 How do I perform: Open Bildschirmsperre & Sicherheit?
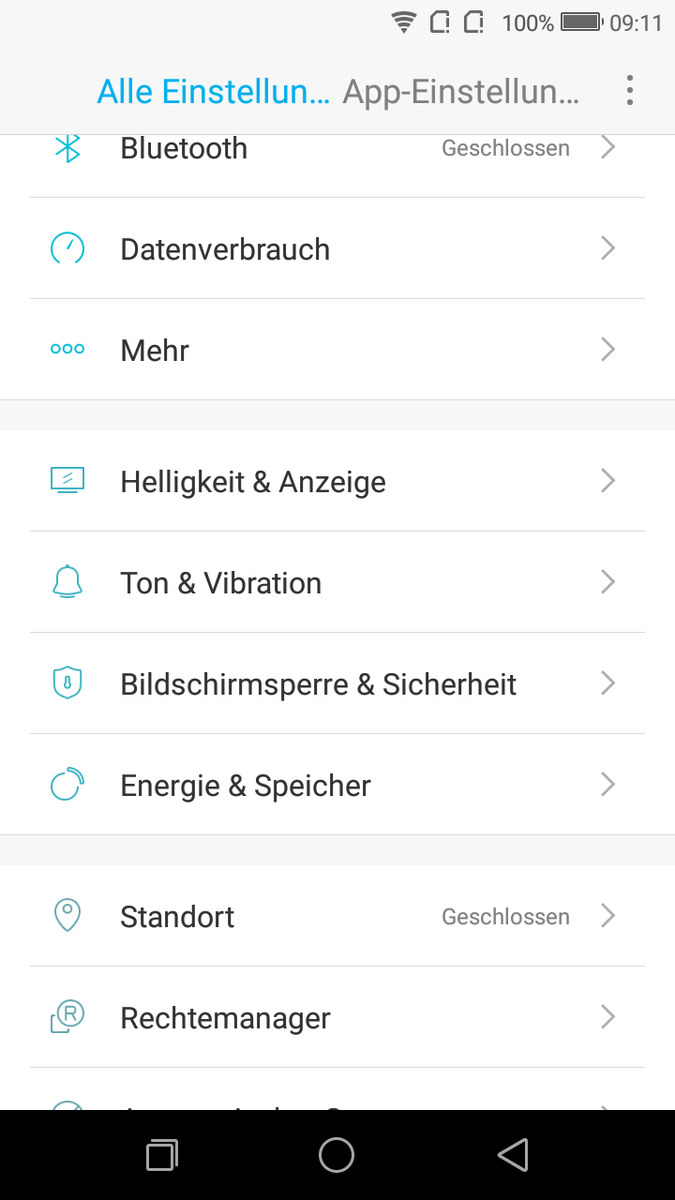(x=336, y=684)
